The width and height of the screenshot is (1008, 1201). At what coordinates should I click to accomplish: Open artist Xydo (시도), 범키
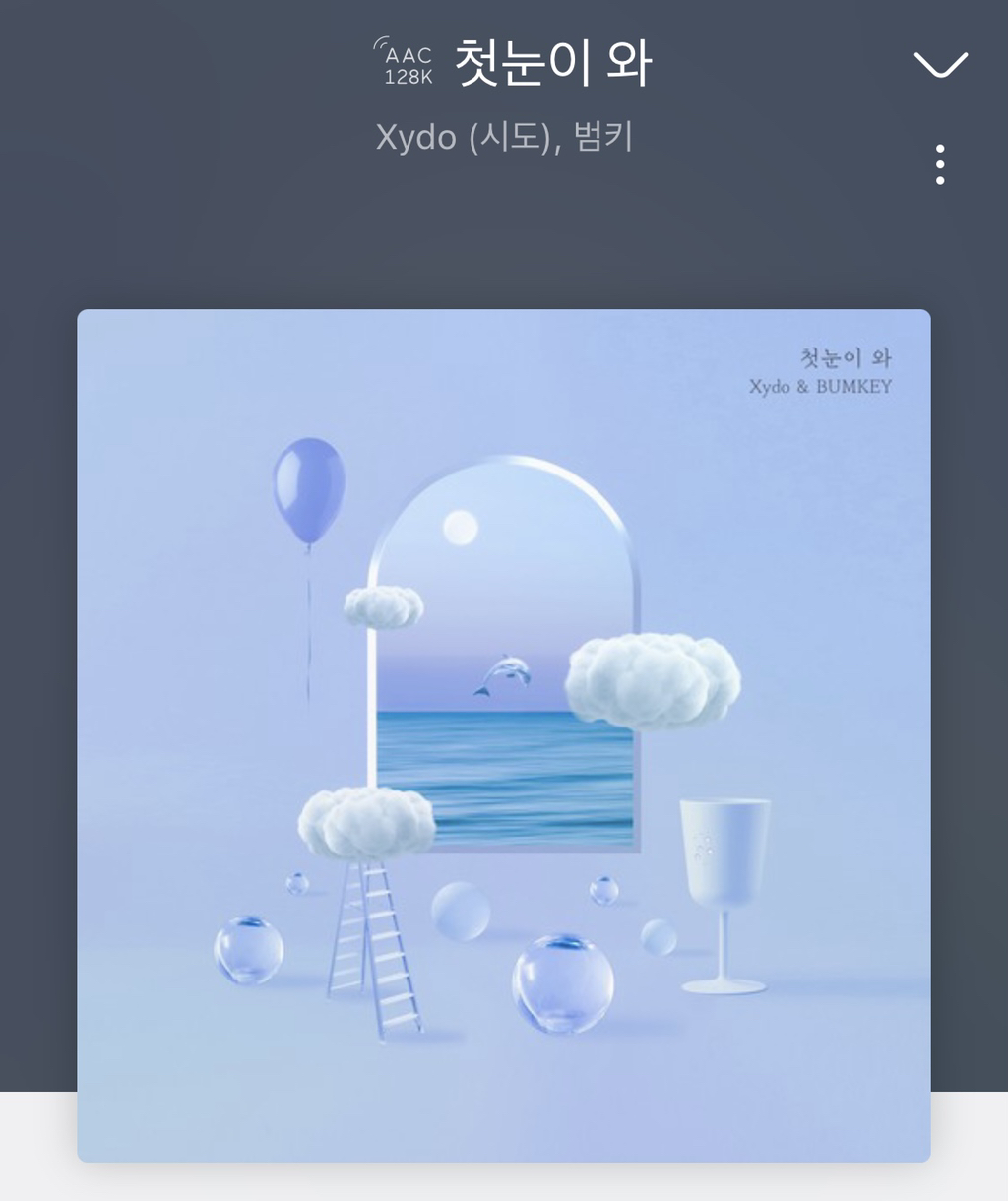[503, 136]
